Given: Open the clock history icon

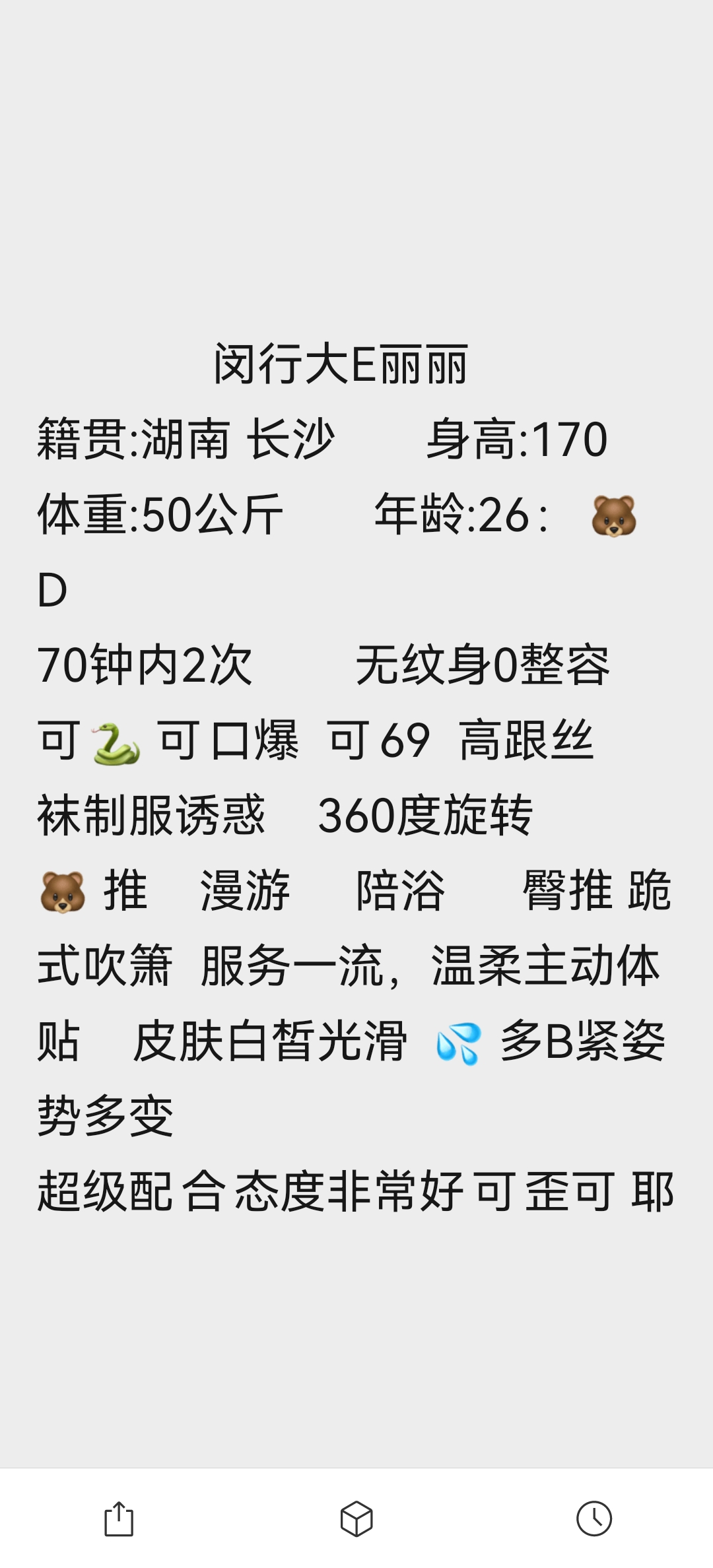Looking at the screenshot, I should point(594,1519).
